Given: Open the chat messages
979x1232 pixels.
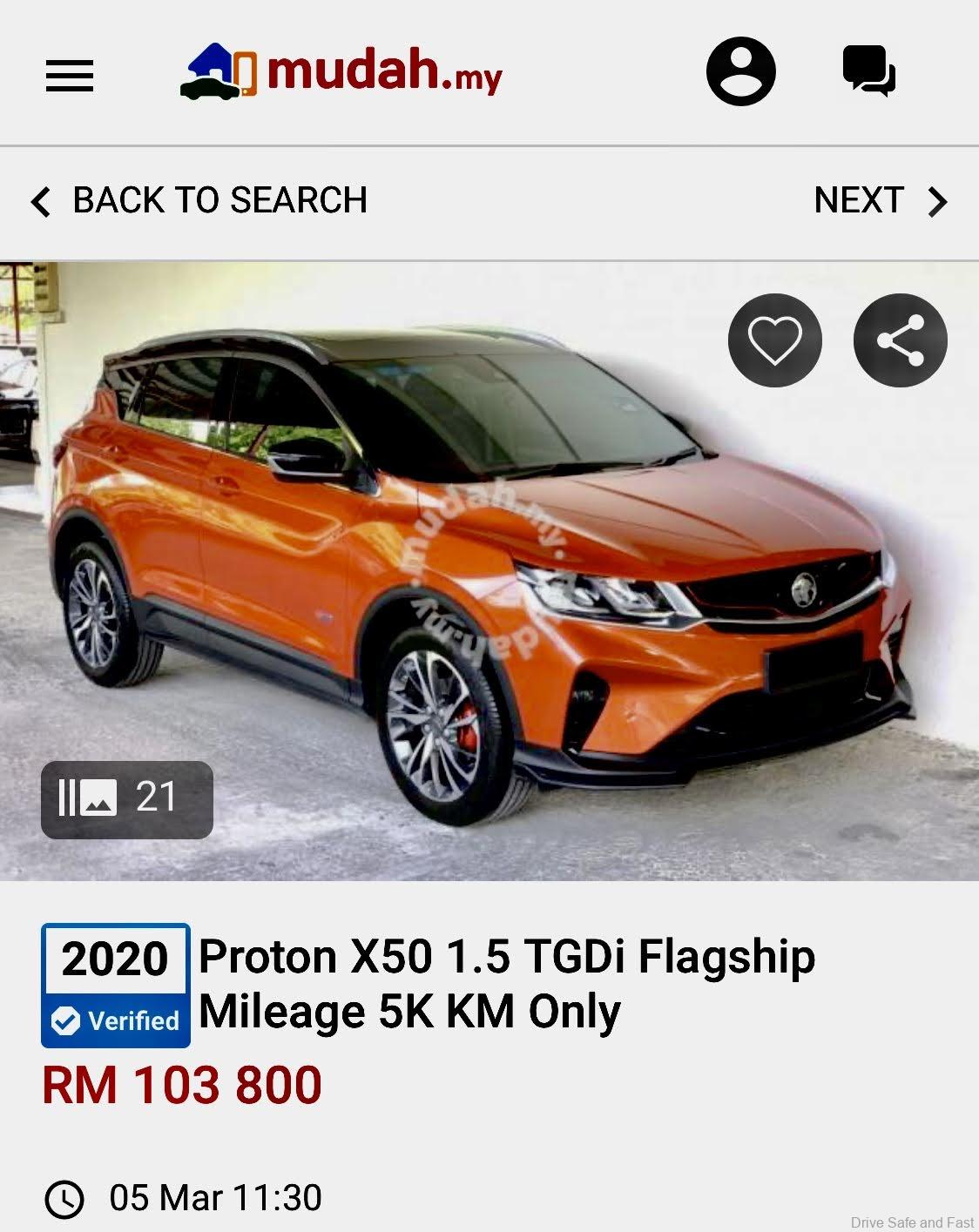Looking at the screenshot, I should pos(868,71).
